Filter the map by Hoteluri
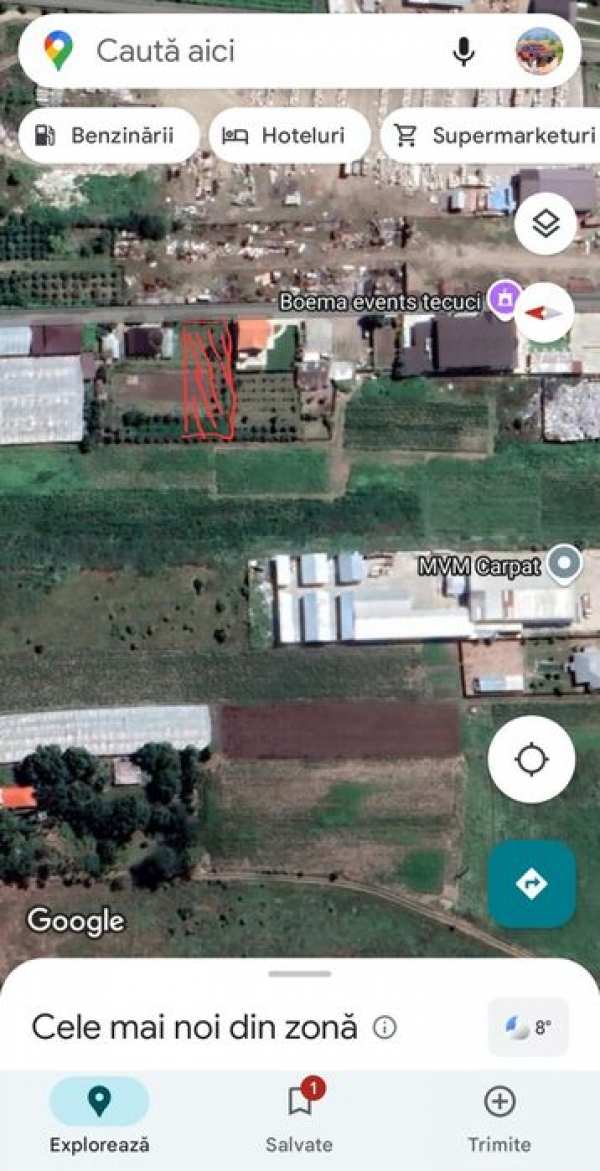The height and width of the screenshot is (1171, 600). (x=289, y=136)
